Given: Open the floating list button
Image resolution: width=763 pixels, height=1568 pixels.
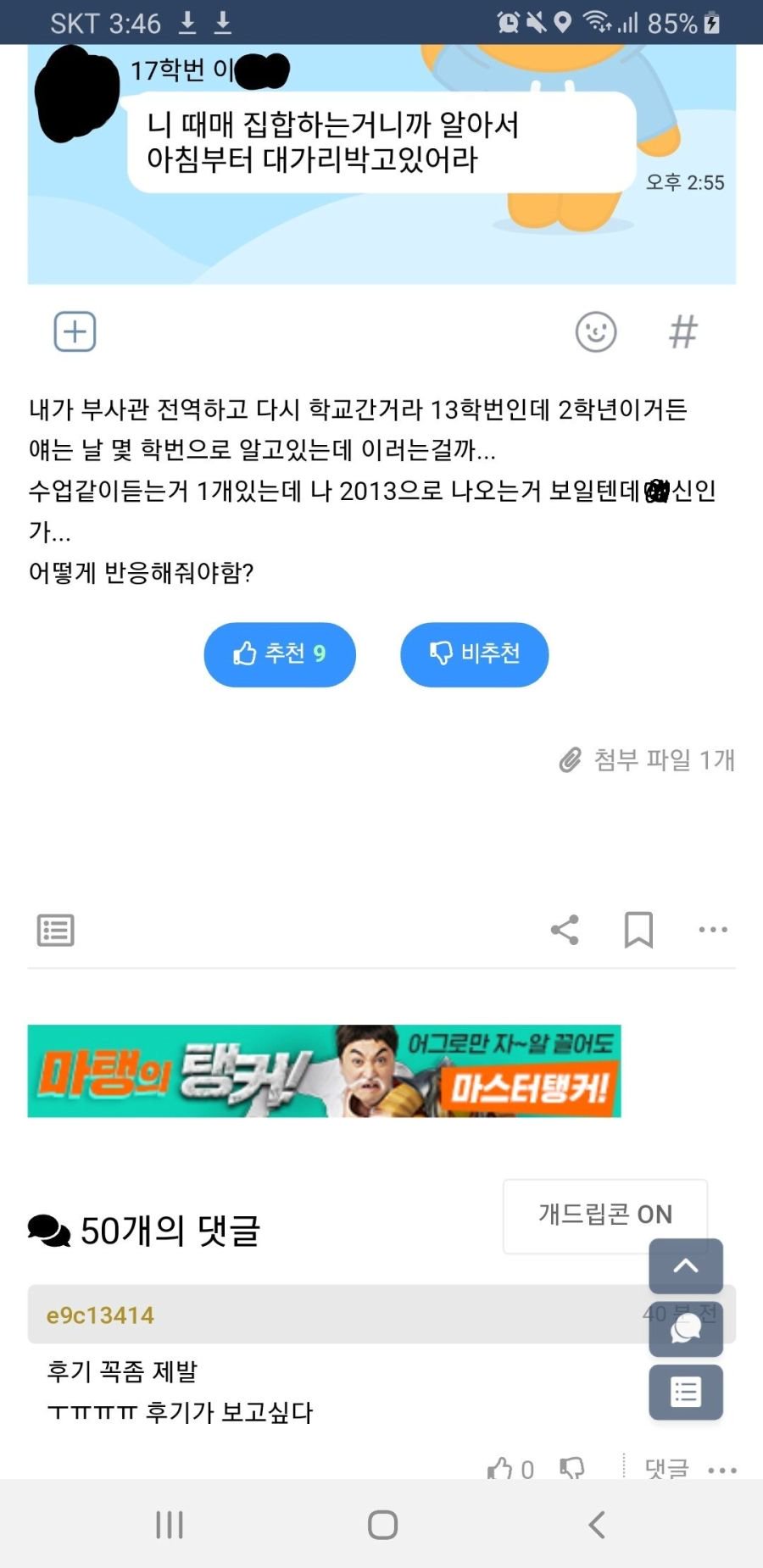Looking at the screenshot, I should [686, 1392].
